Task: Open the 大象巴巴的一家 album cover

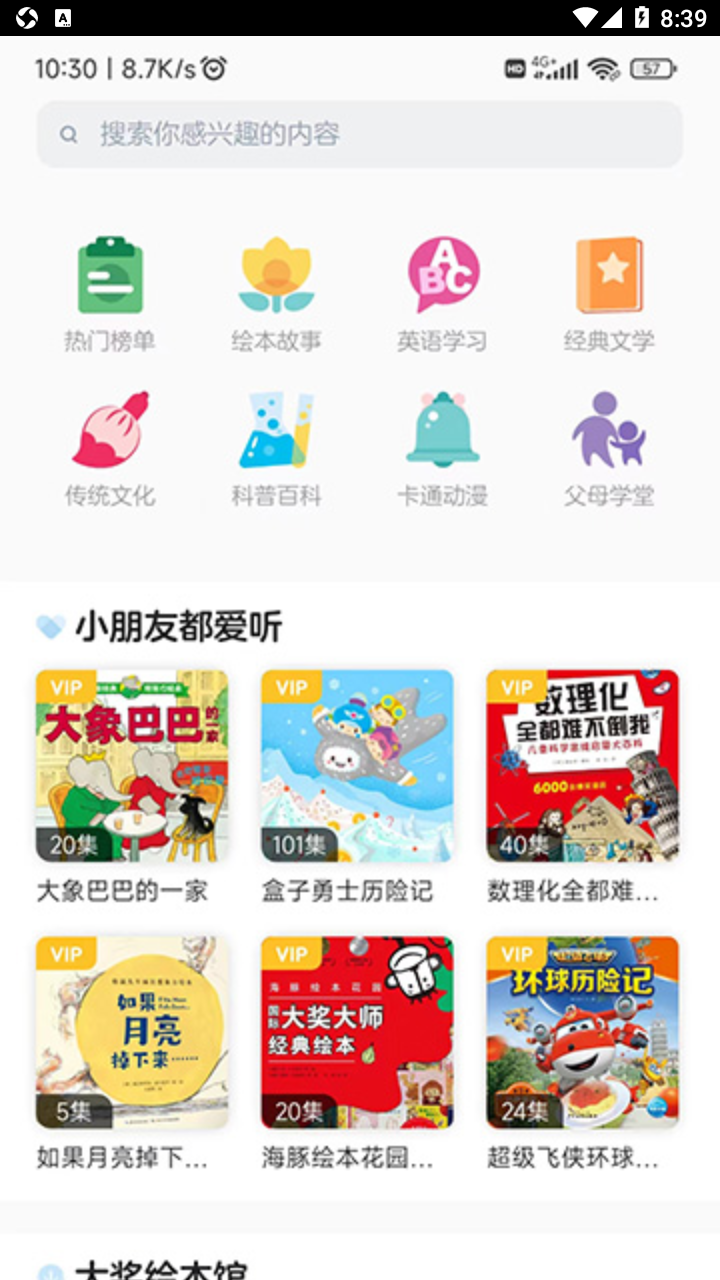Action: pos(131,765)
